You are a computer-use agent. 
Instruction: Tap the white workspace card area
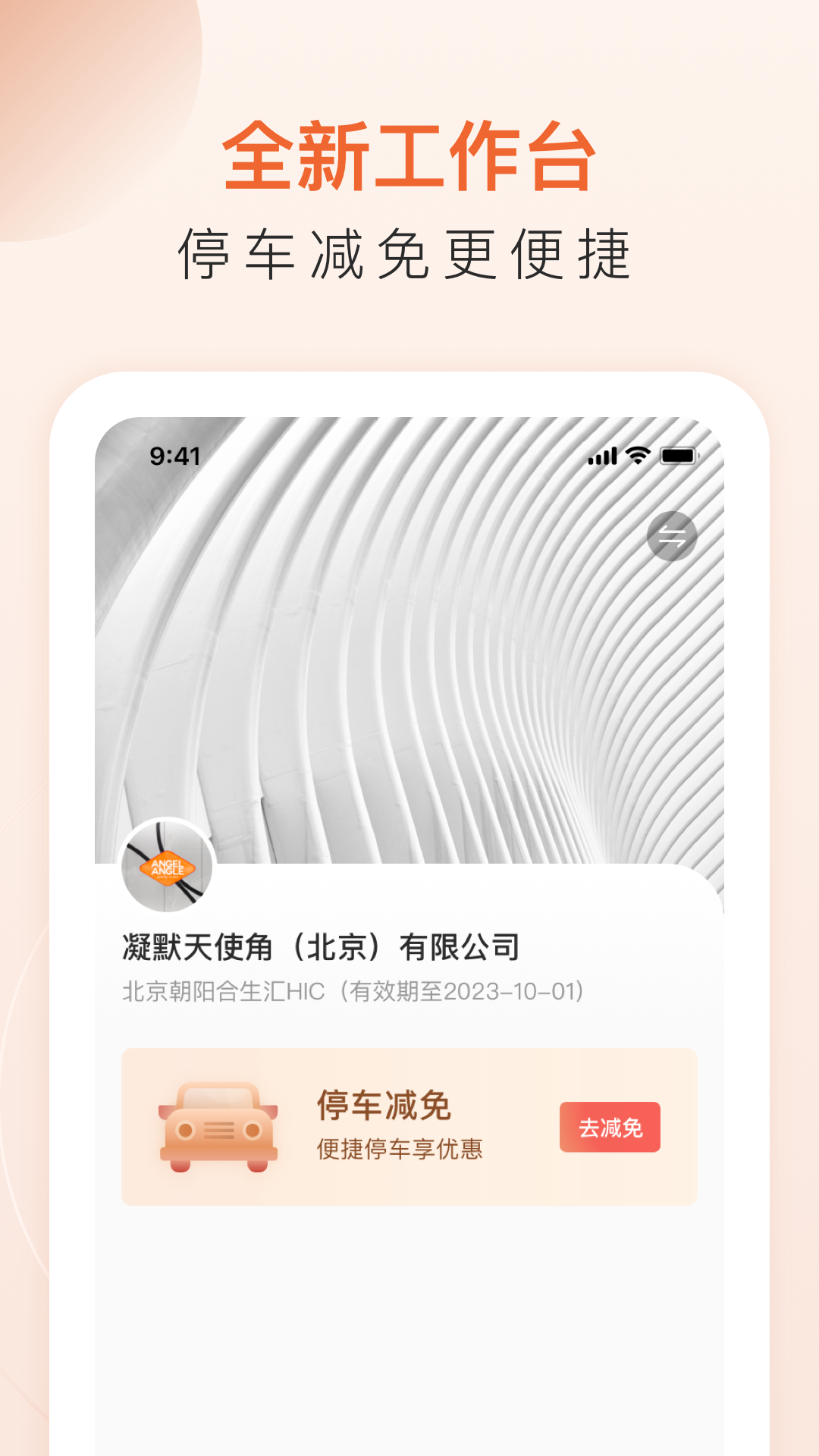(x=409, y=1289)
